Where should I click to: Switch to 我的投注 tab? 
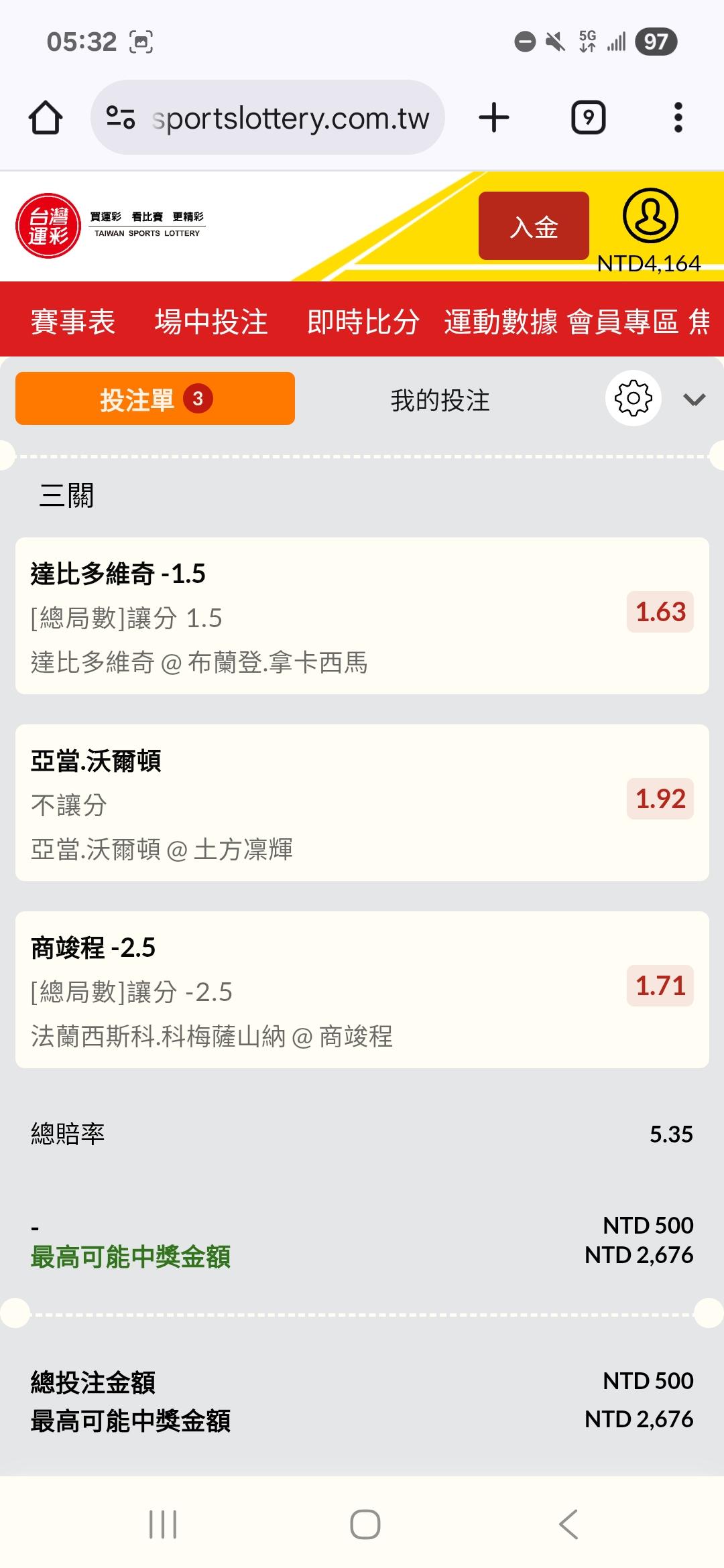pos(440,401)
